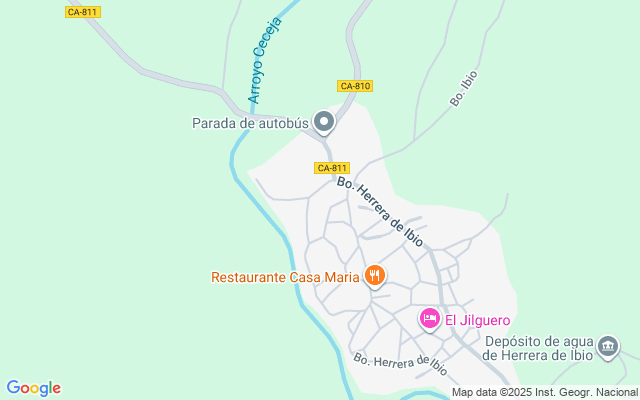
Task: Open the Restaurante Casa María pin
Action: coord(375,275)
